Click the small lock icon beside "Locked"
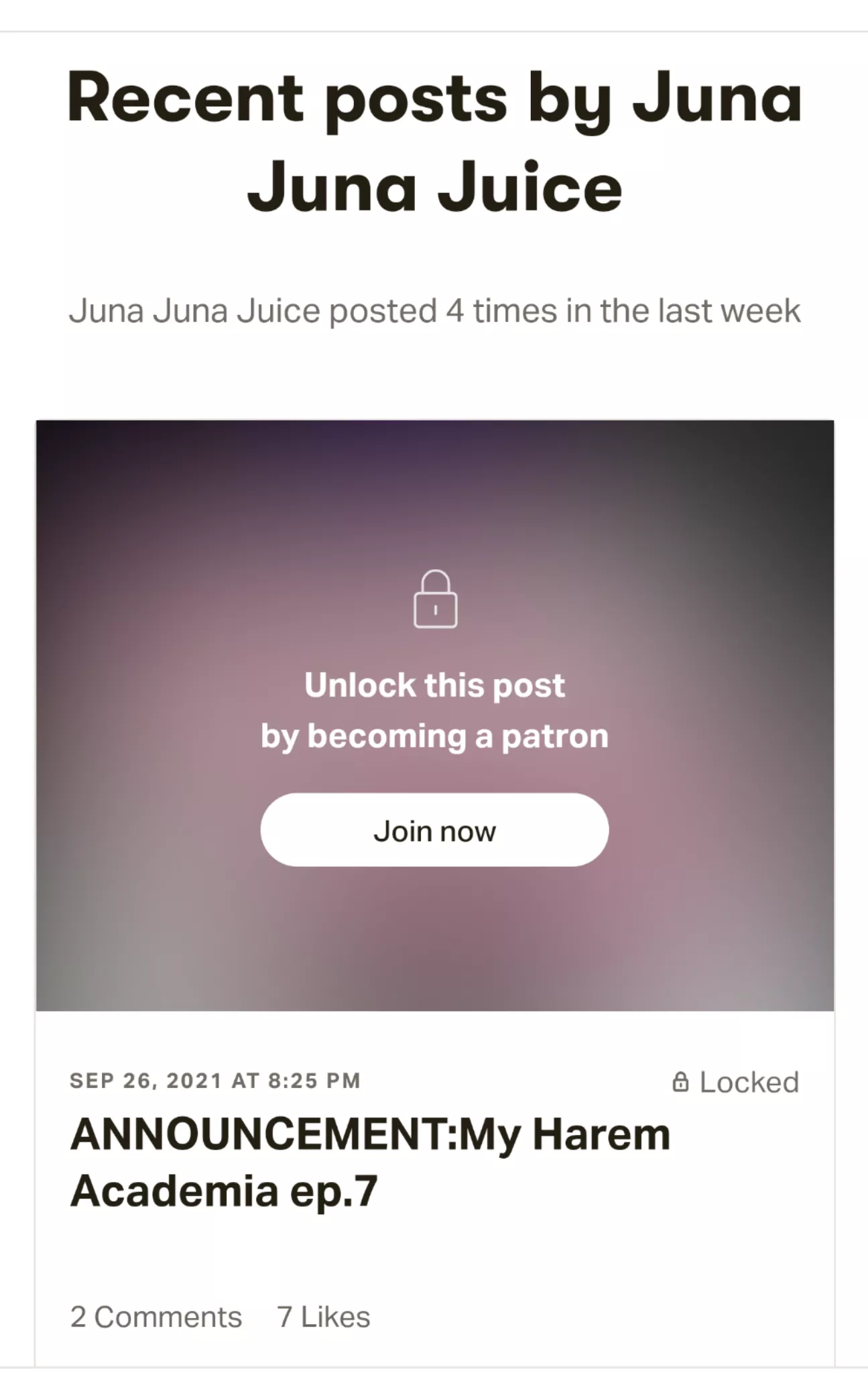The height and width of the screenshot is (1373, 868). 681,1080
